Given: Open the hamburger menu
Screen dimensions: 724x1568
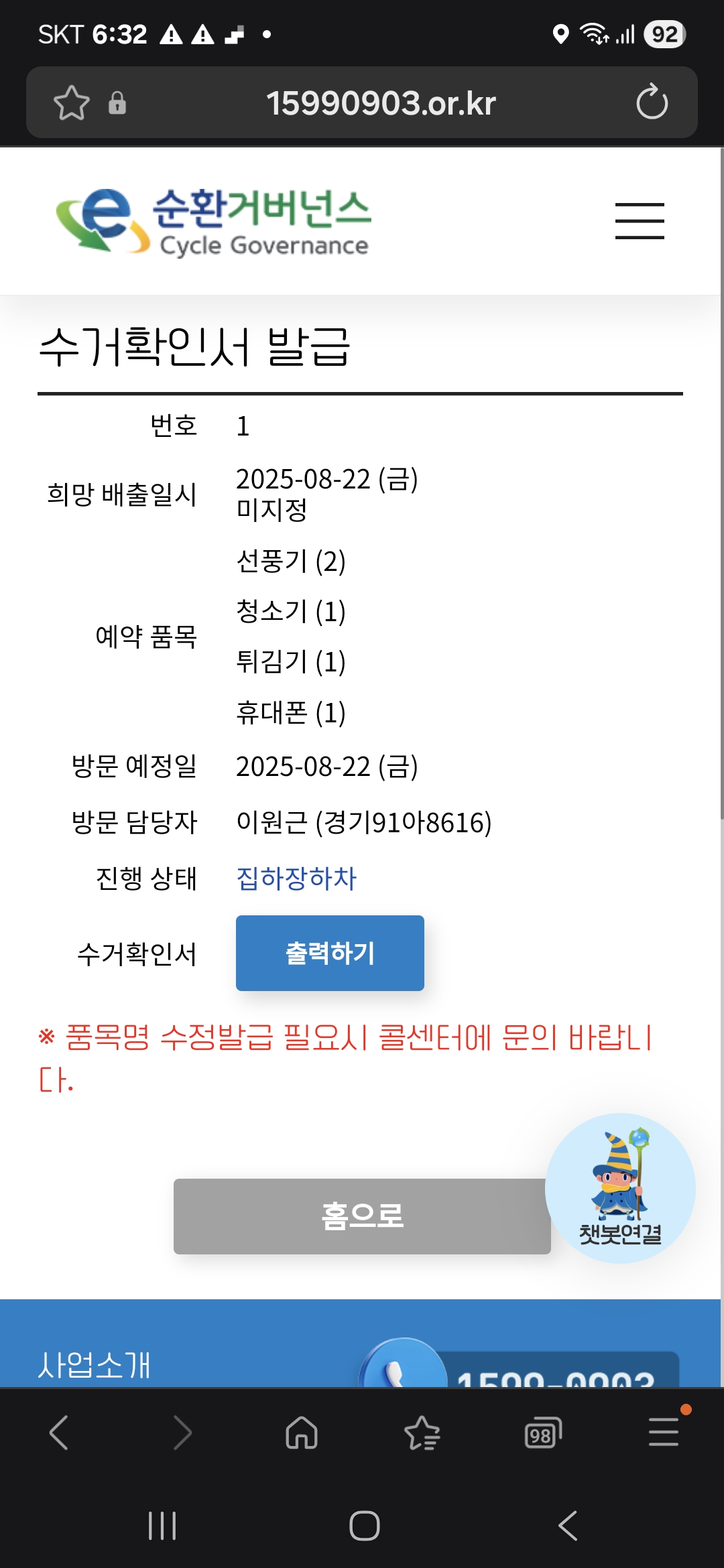Looking at the screenshot, I should (x=640, y=220).
